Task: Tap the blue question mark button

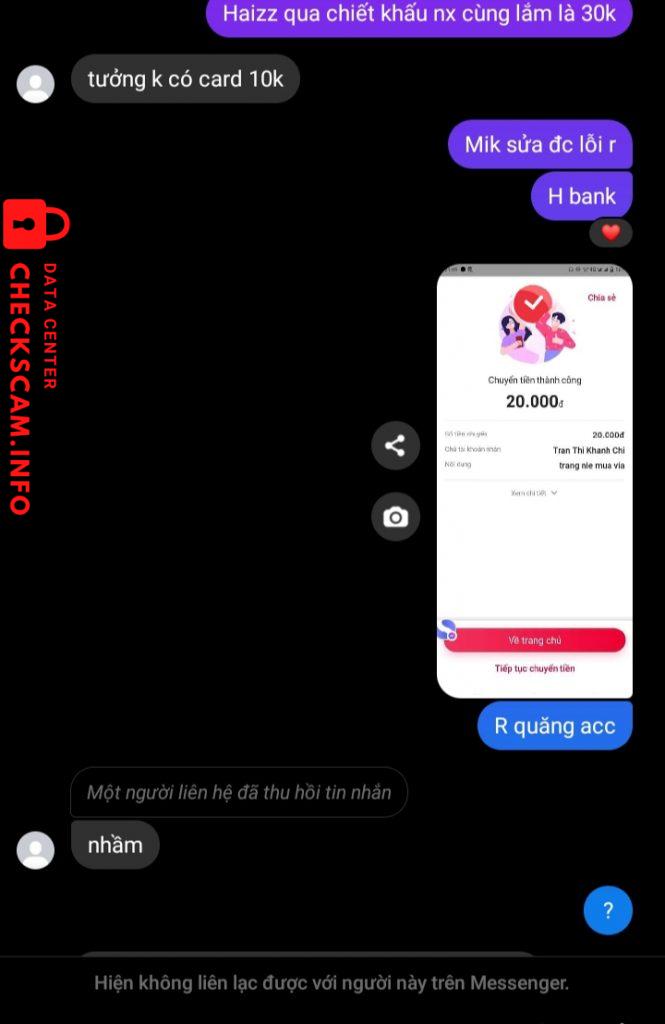Action: pos(608,910)
